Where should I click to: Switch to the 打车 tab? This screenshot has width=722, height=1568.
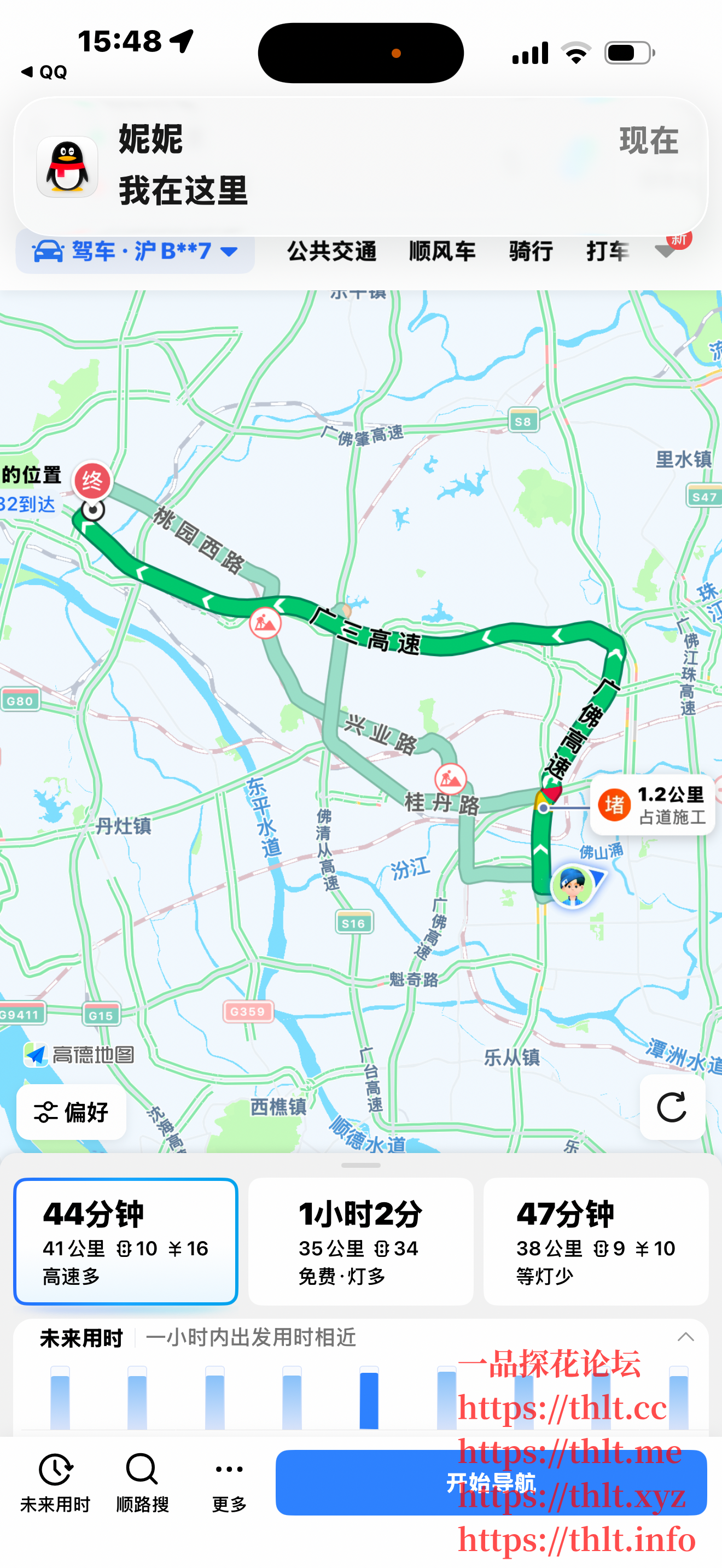coord(607,251)
